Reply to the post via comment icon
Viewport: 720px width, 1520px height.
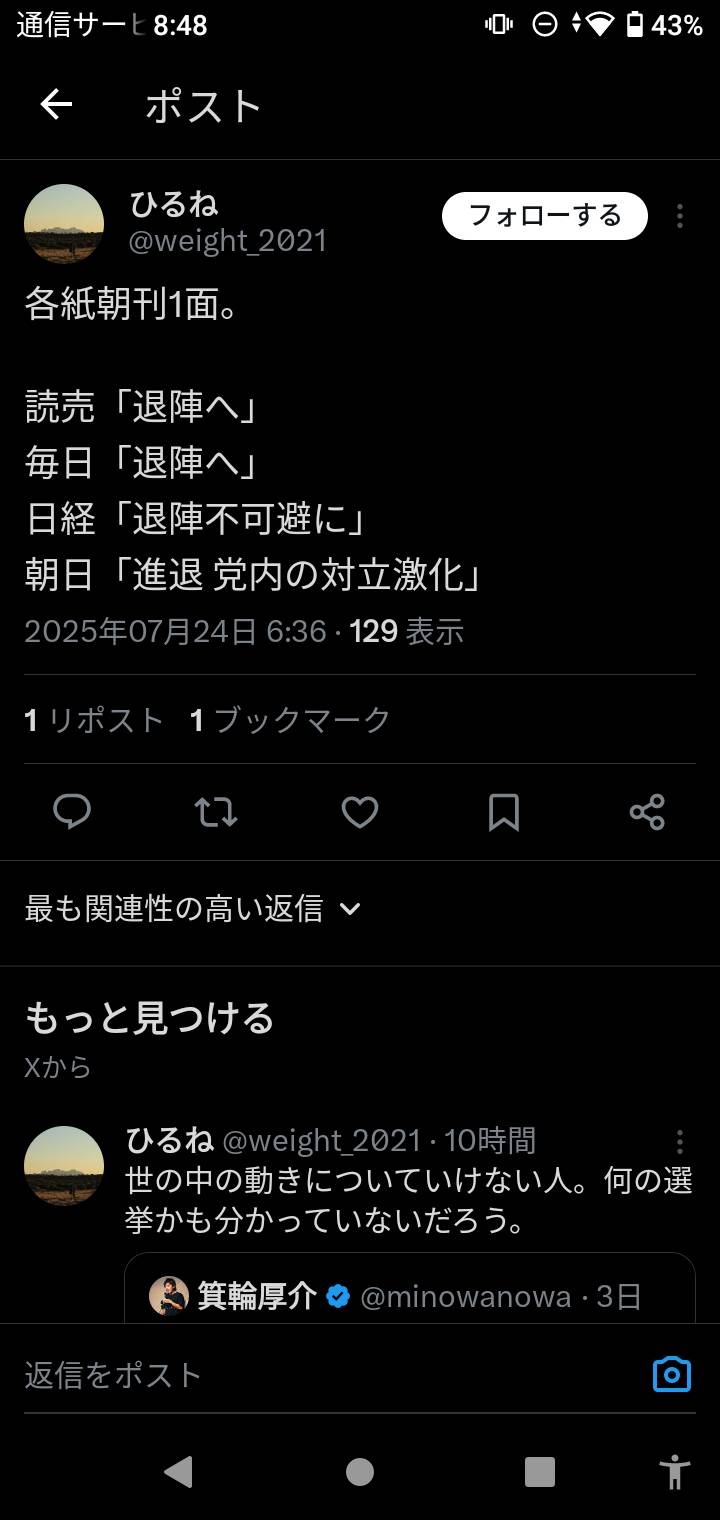(x=72, y=812)
